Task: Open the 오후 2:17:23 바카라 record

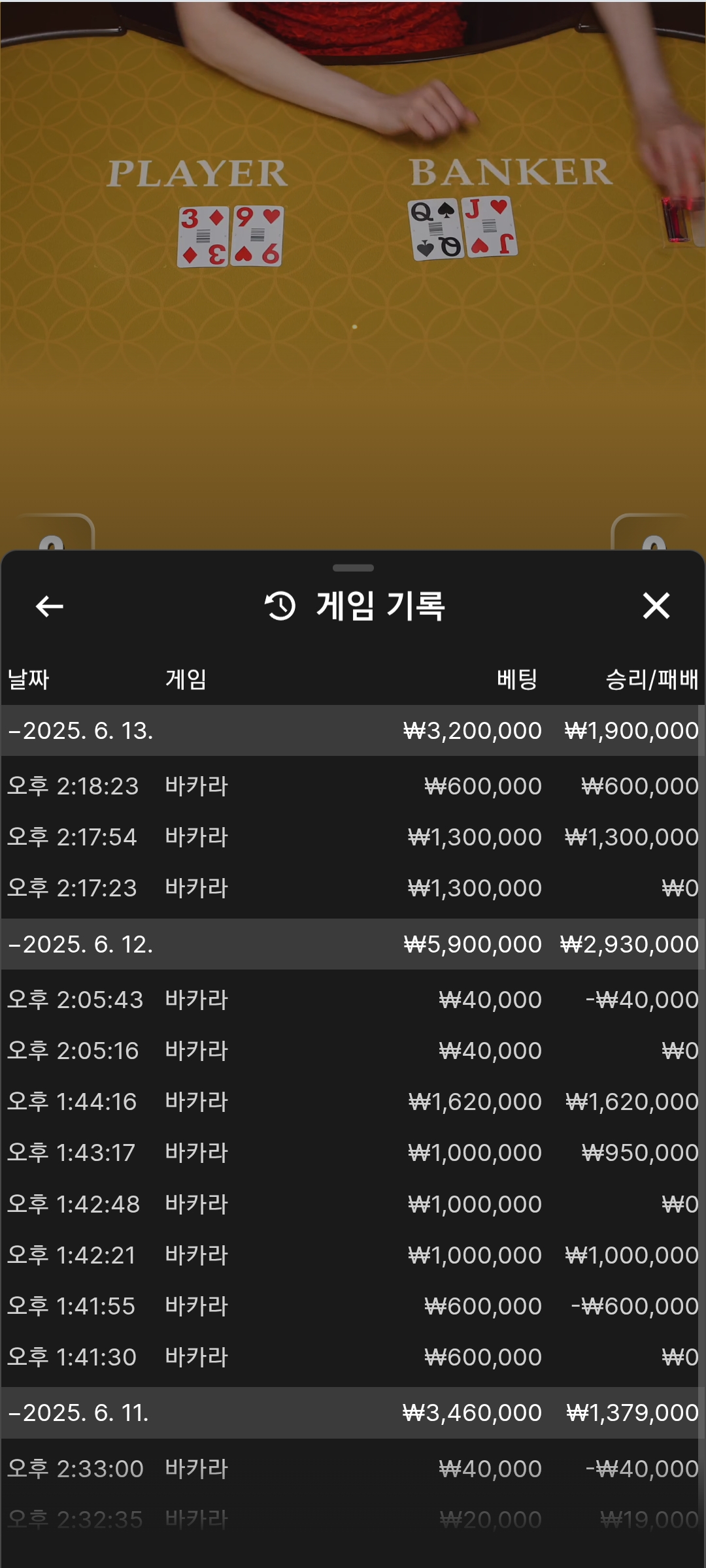Action: (x=353, y=888)
